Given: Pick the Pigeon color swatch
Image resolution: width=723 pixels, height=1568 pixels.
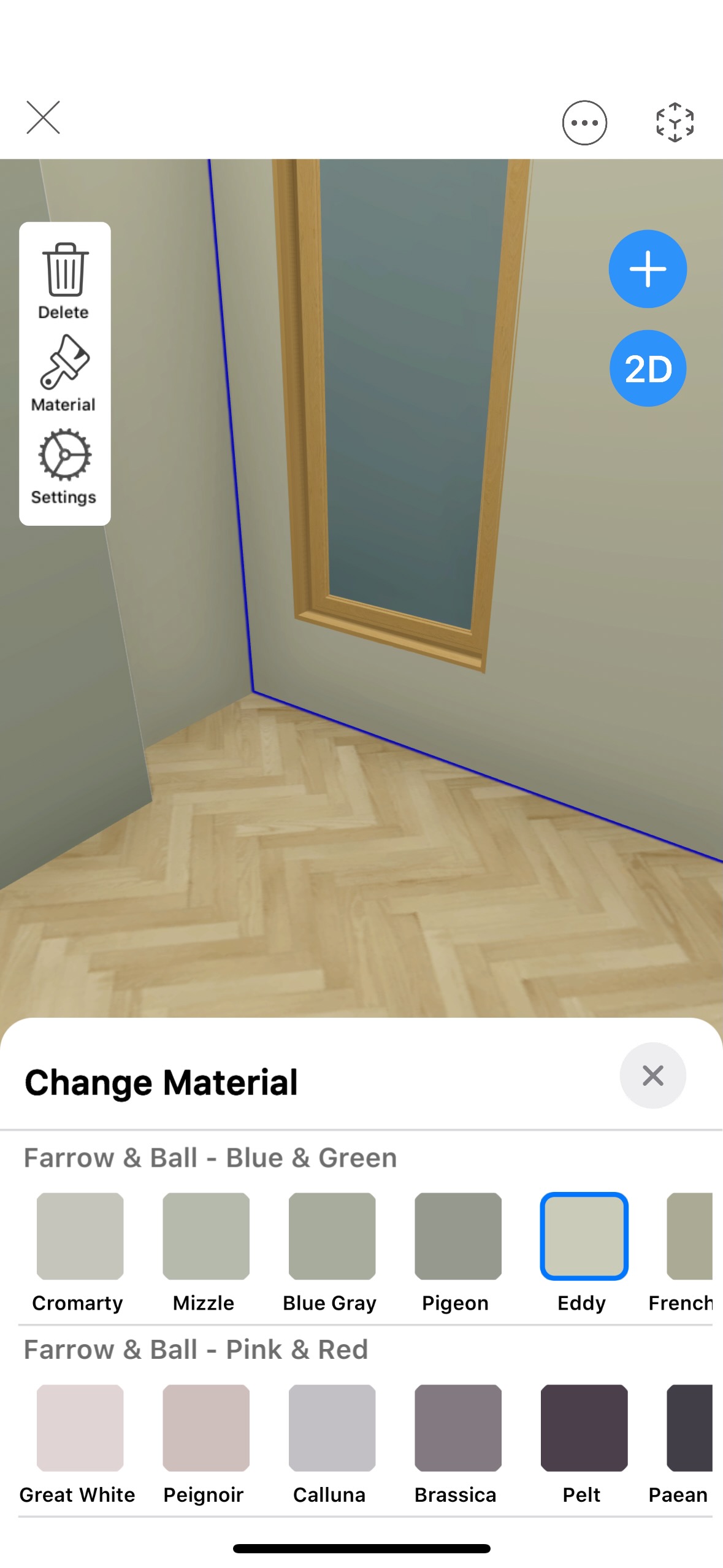Looking at the screenshot, I should click(x=458, y=1236).
